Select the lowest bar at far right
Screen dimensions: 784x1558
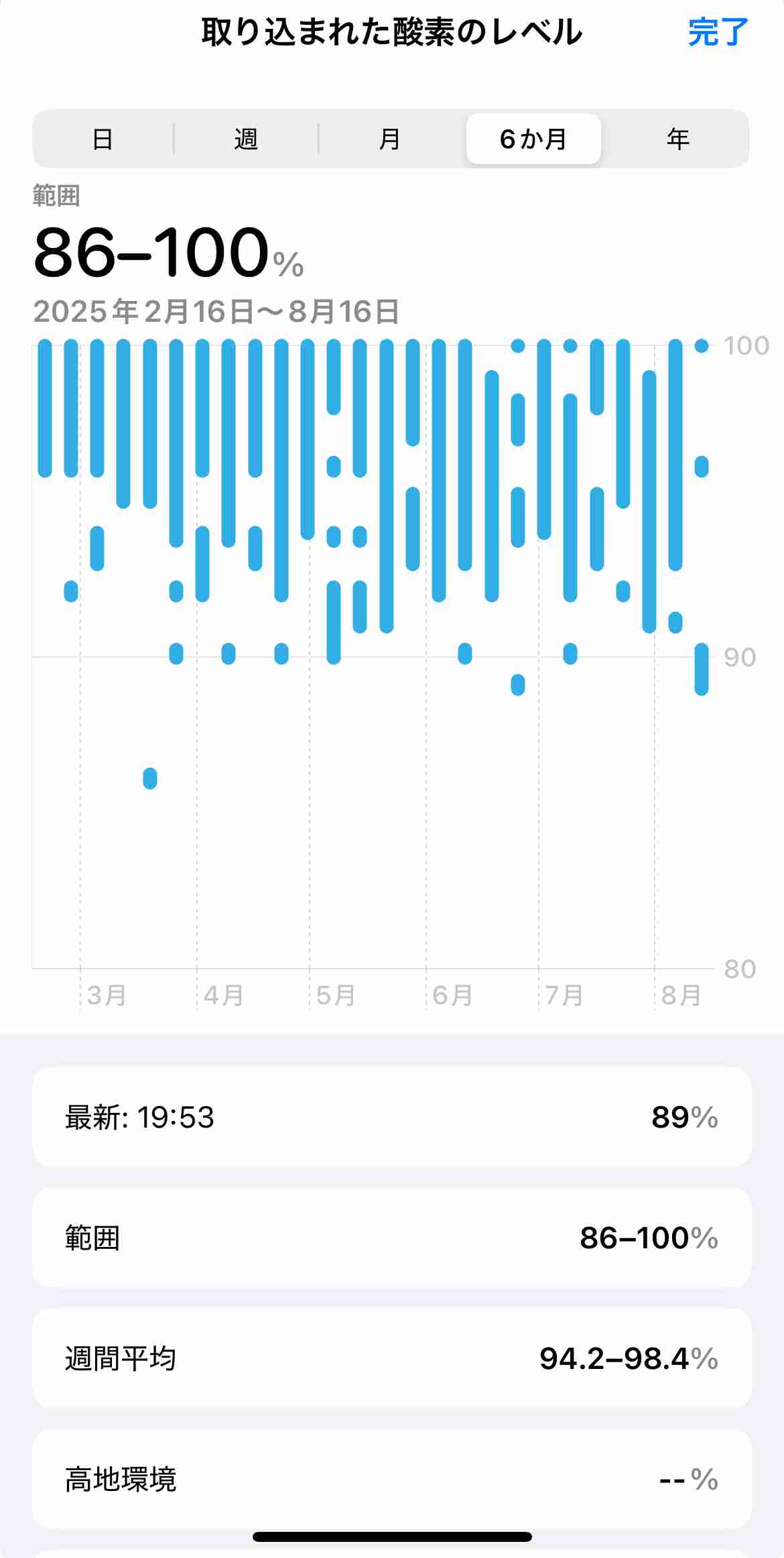click(702, 670)
